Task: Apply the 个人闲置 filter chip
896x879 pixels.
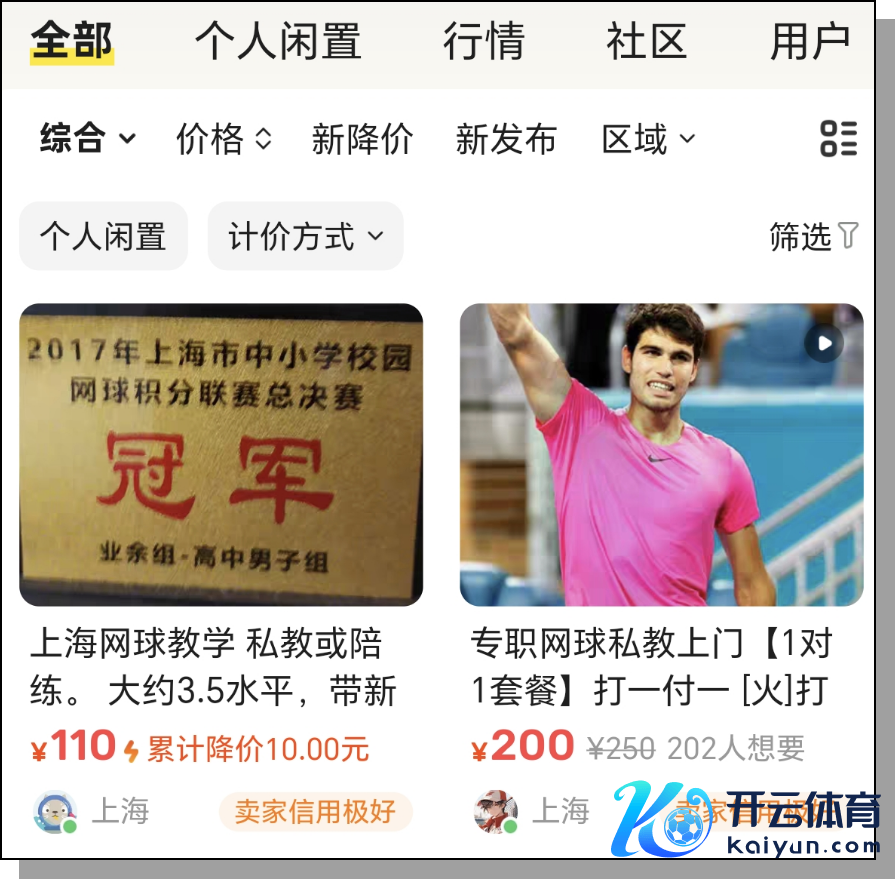Action: [x=103, y=236]
